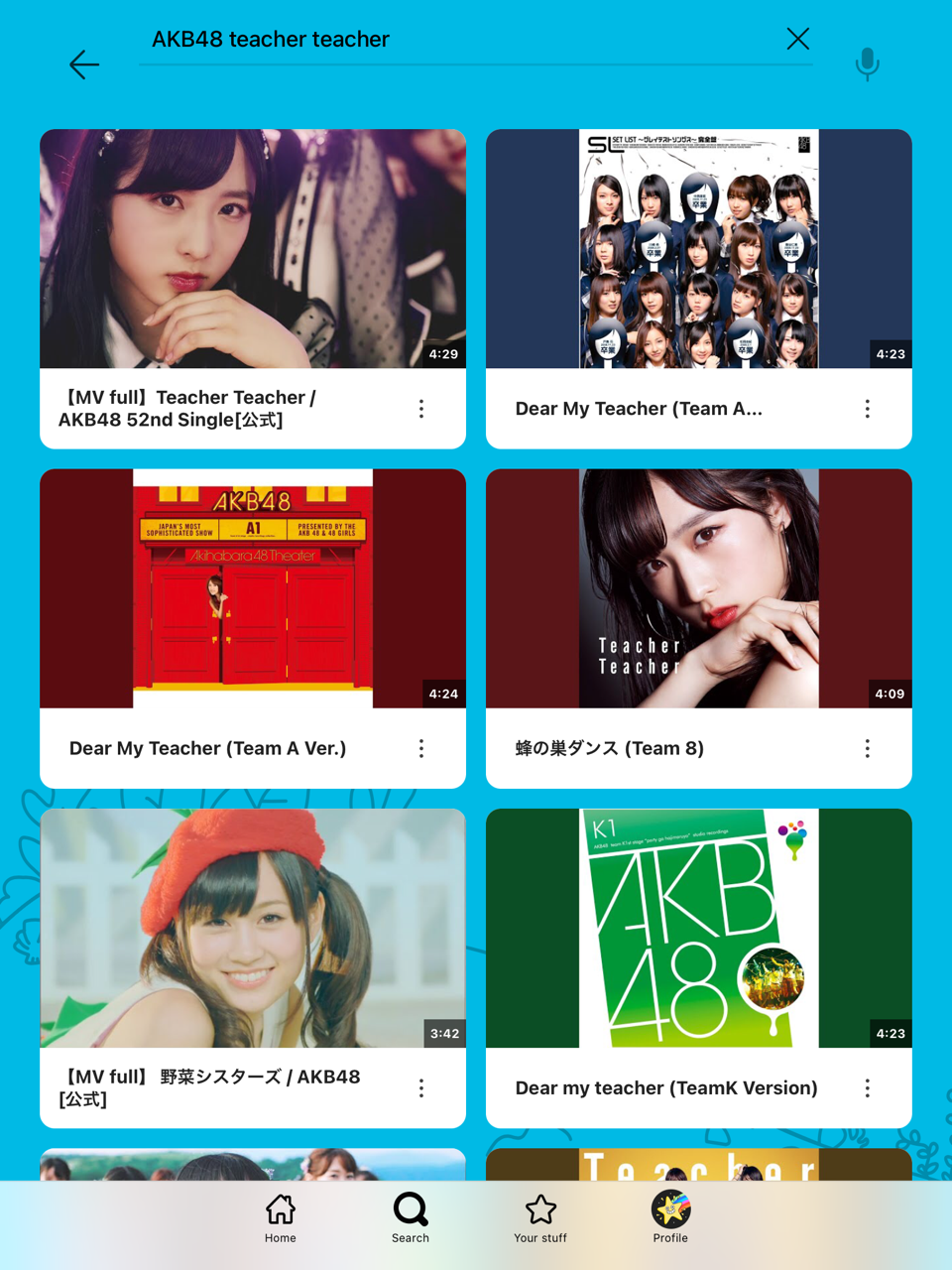
Task: Play Dear My Teacher (Team A... video
Action: pyautogui.click(x=699, y=249)
